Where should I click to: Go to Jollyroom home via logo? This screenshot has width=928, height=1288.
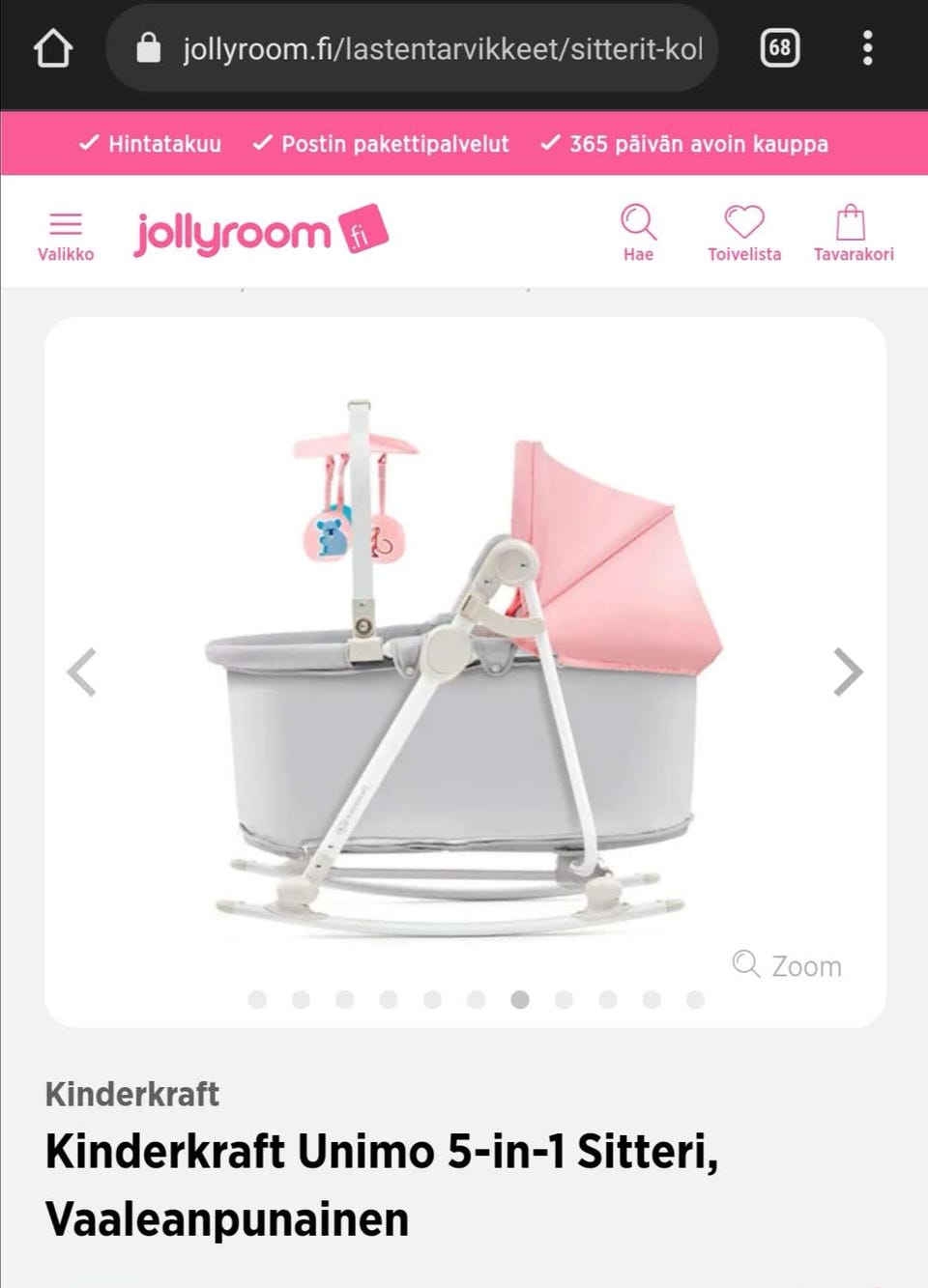tap(261, 232)
